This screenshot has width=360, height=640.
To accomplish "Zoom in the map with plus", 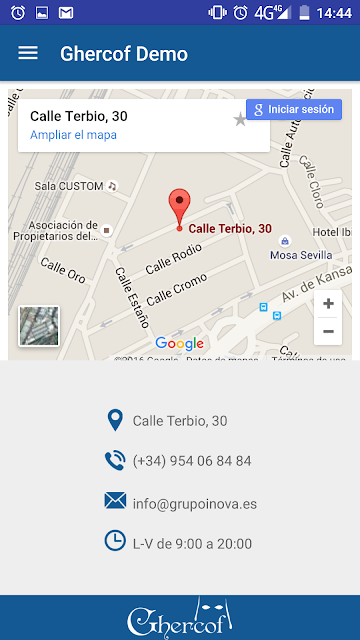I will [328, 304].
